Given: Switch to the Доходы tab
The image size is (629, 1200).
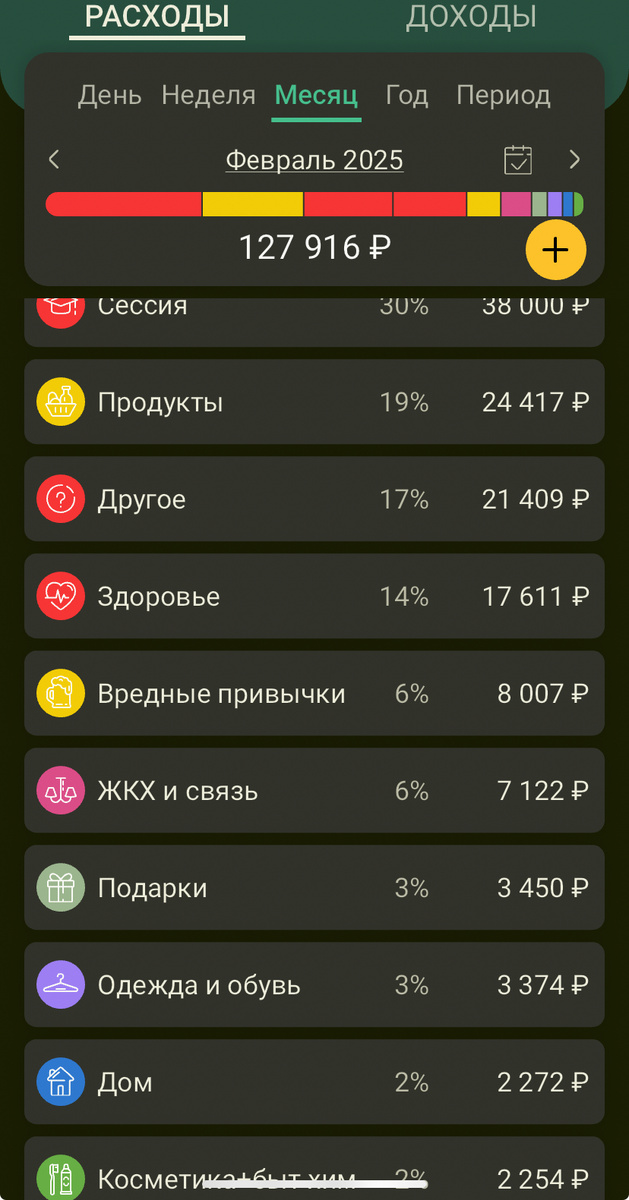Looking at the screenshot, I should (x=471, y=17).
